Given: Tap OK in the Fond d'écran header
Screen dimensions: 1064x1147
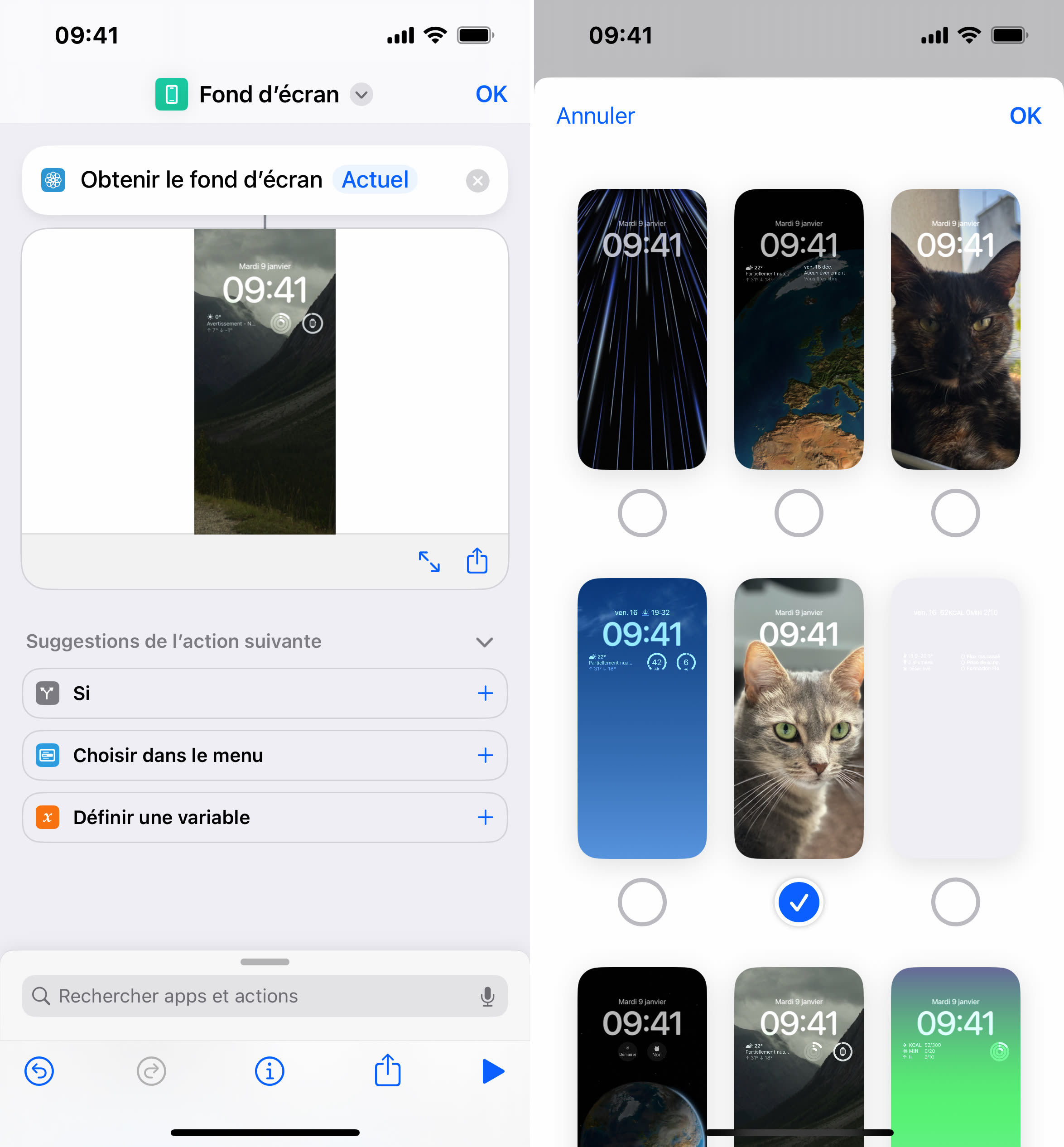Looking at the screenshot, I should [x=491, y=94].
